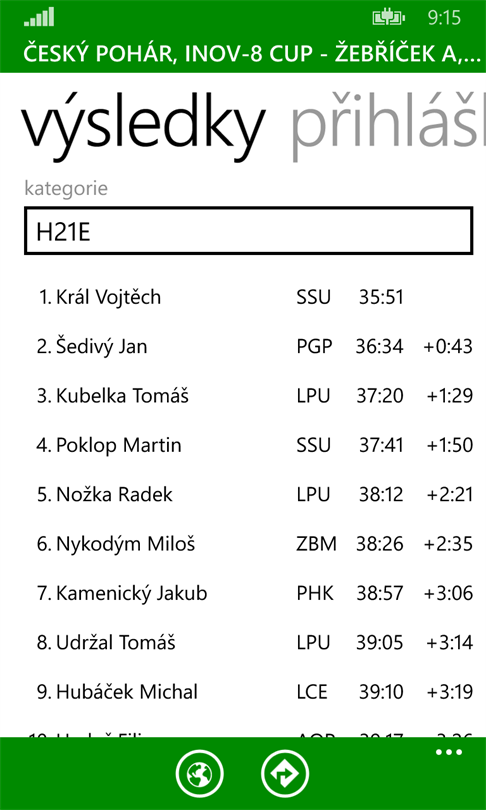This screenshot has width=486, height=810.
Task: Tap the directions arrow icon
Action: pyautogui.click(x=285, y=774)
